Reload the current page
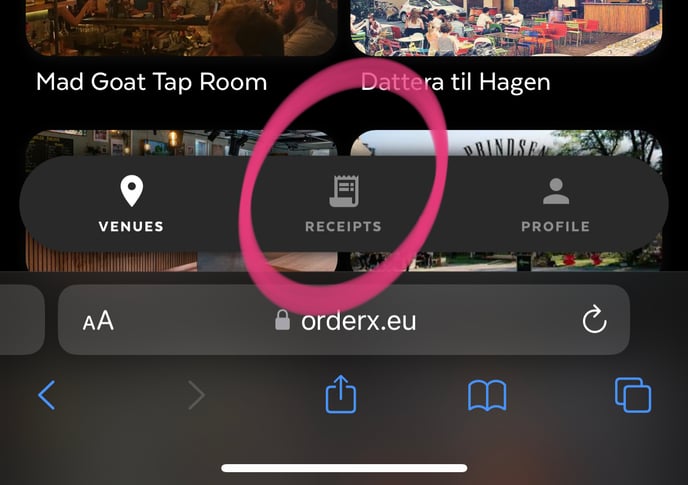This screenshot has width=688, height=485. (594, 320)
